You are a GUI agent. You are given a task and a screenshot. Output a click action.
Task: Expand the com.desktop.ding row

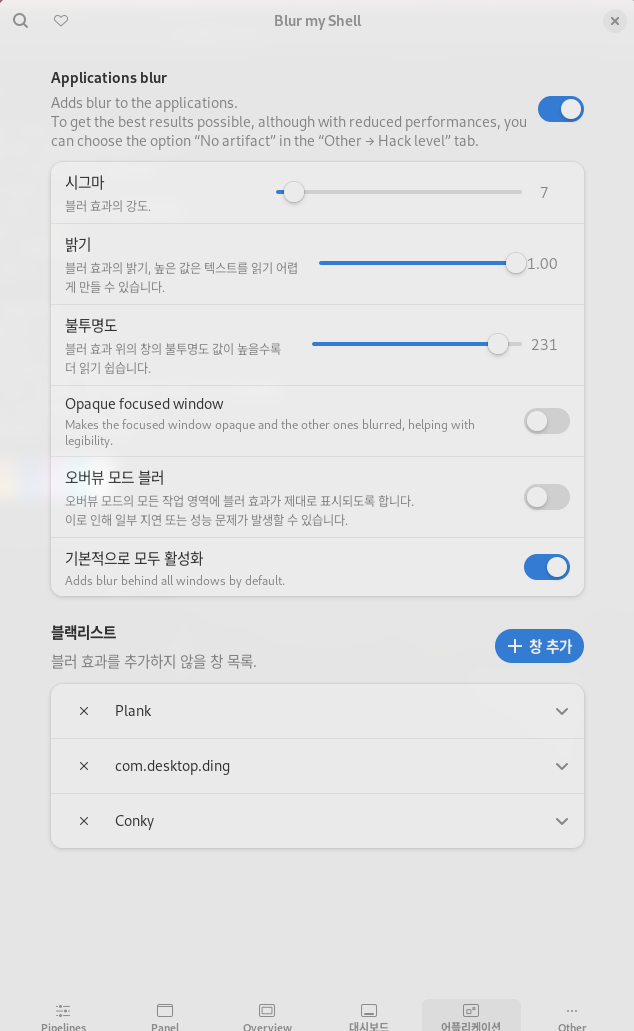pyautogui.click(x=562, y=766)
